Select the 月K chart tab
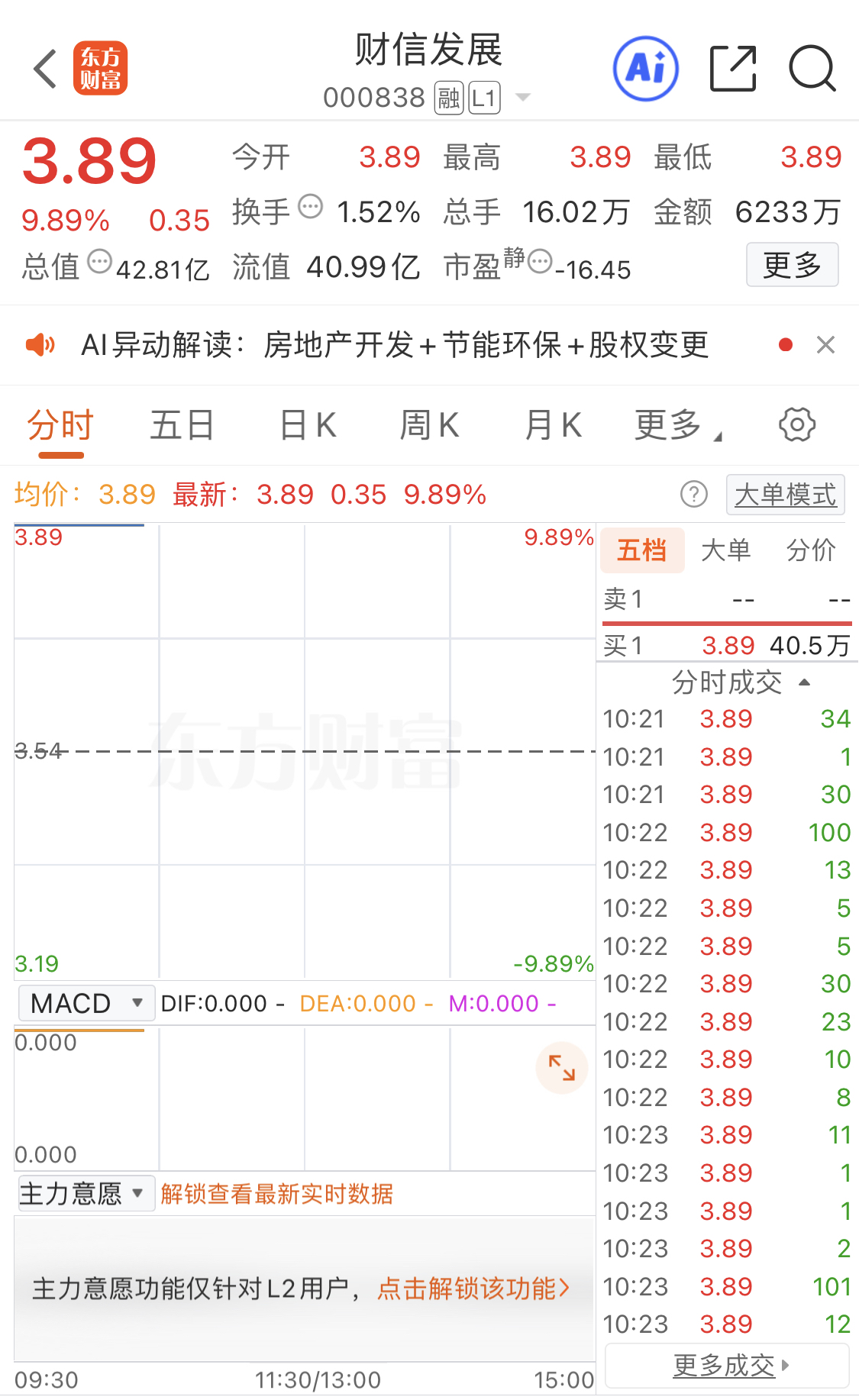The image size is (859, 1400). pos(553,425)
